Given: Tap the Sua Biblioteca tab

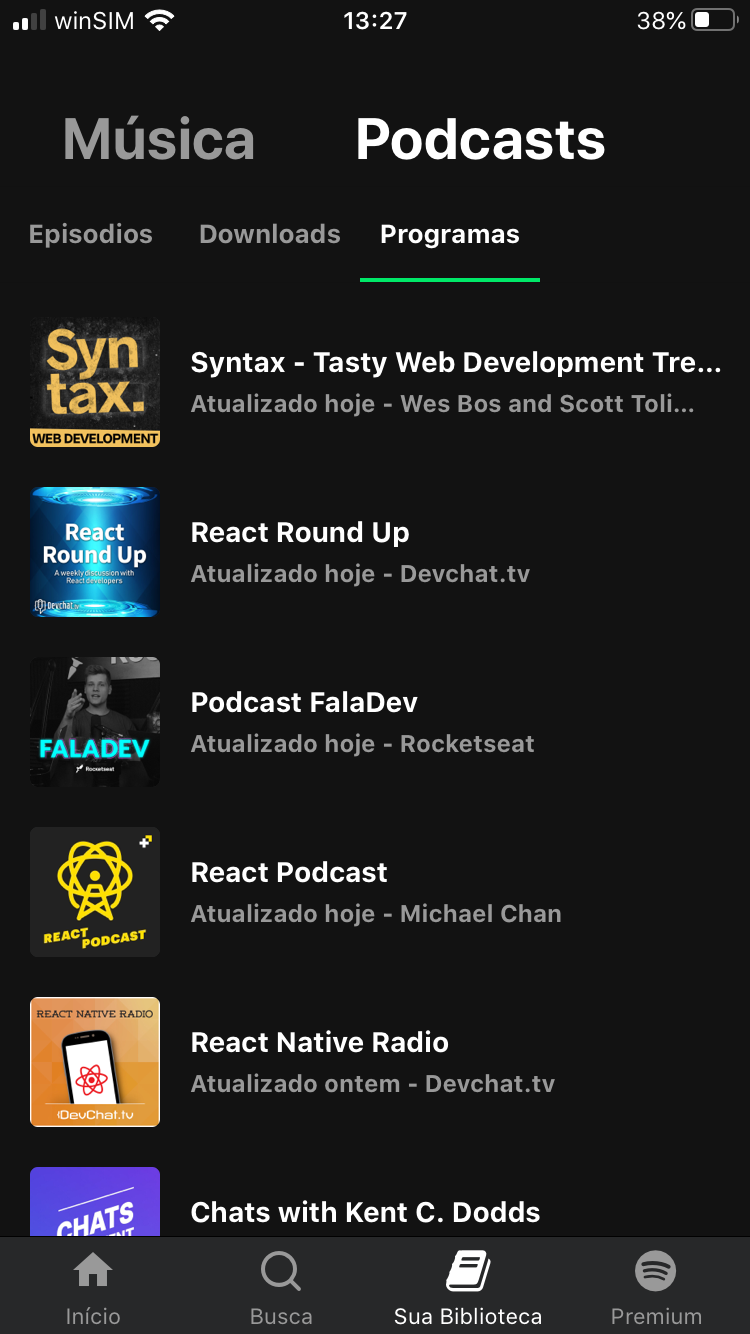Looking at the screenshot, I should point(468,1288).
